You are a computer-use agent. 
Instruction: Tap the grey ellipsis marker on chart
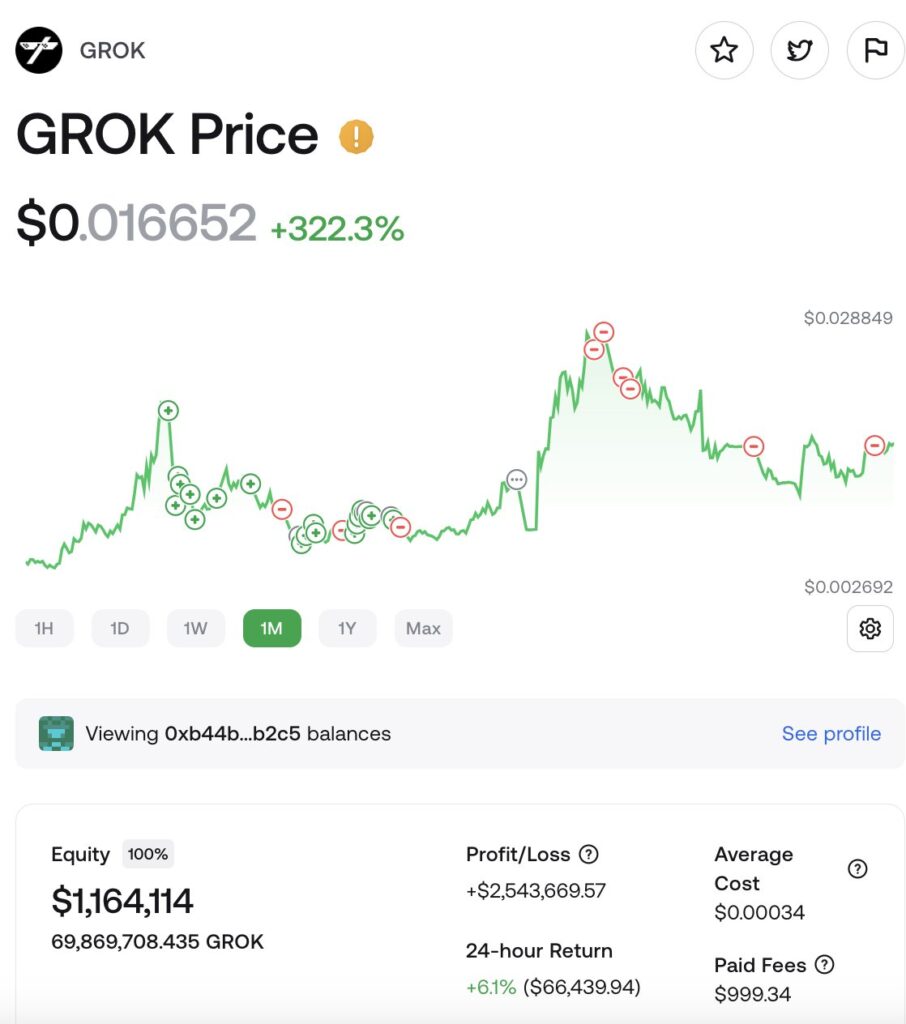[516, 480]
